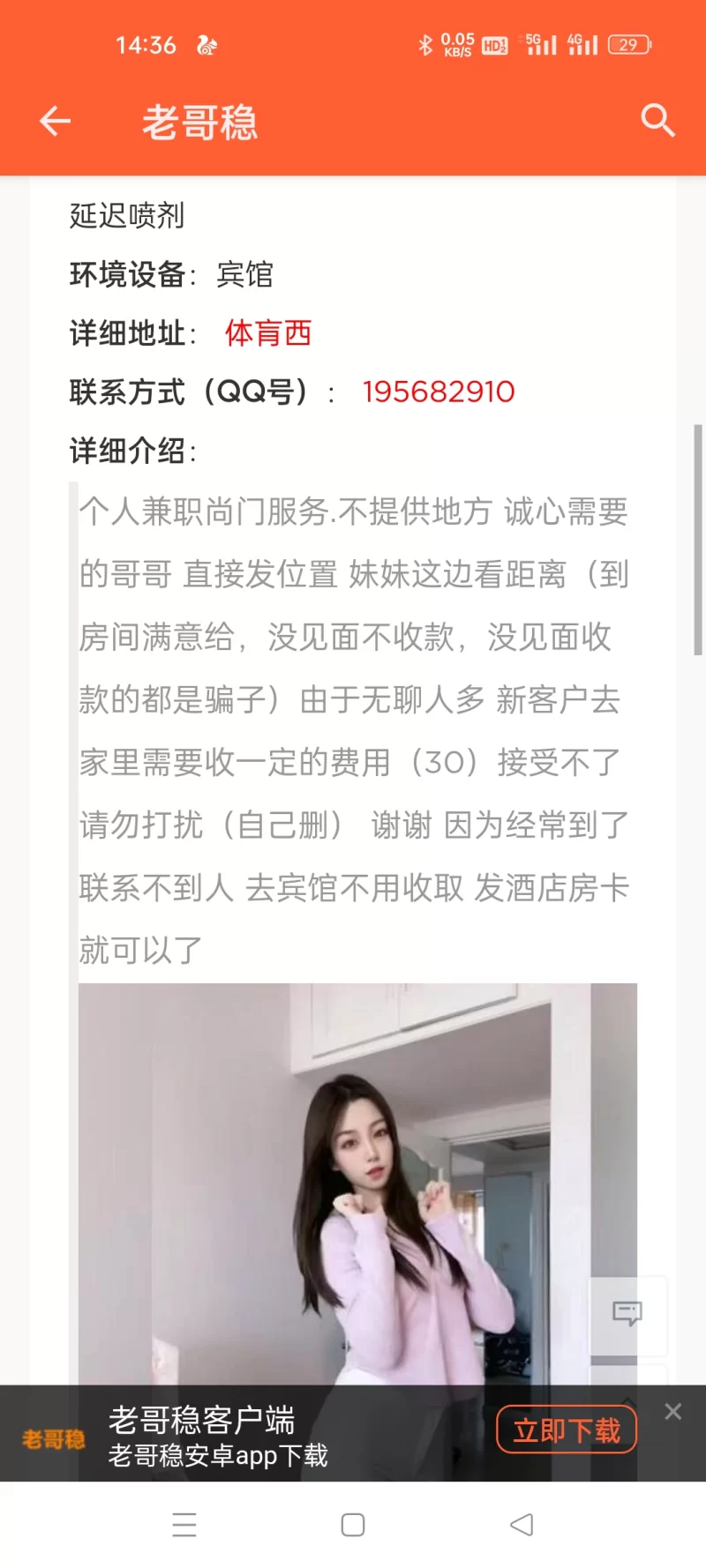
Task: View the photo in the post
Action: [357, 1182]
